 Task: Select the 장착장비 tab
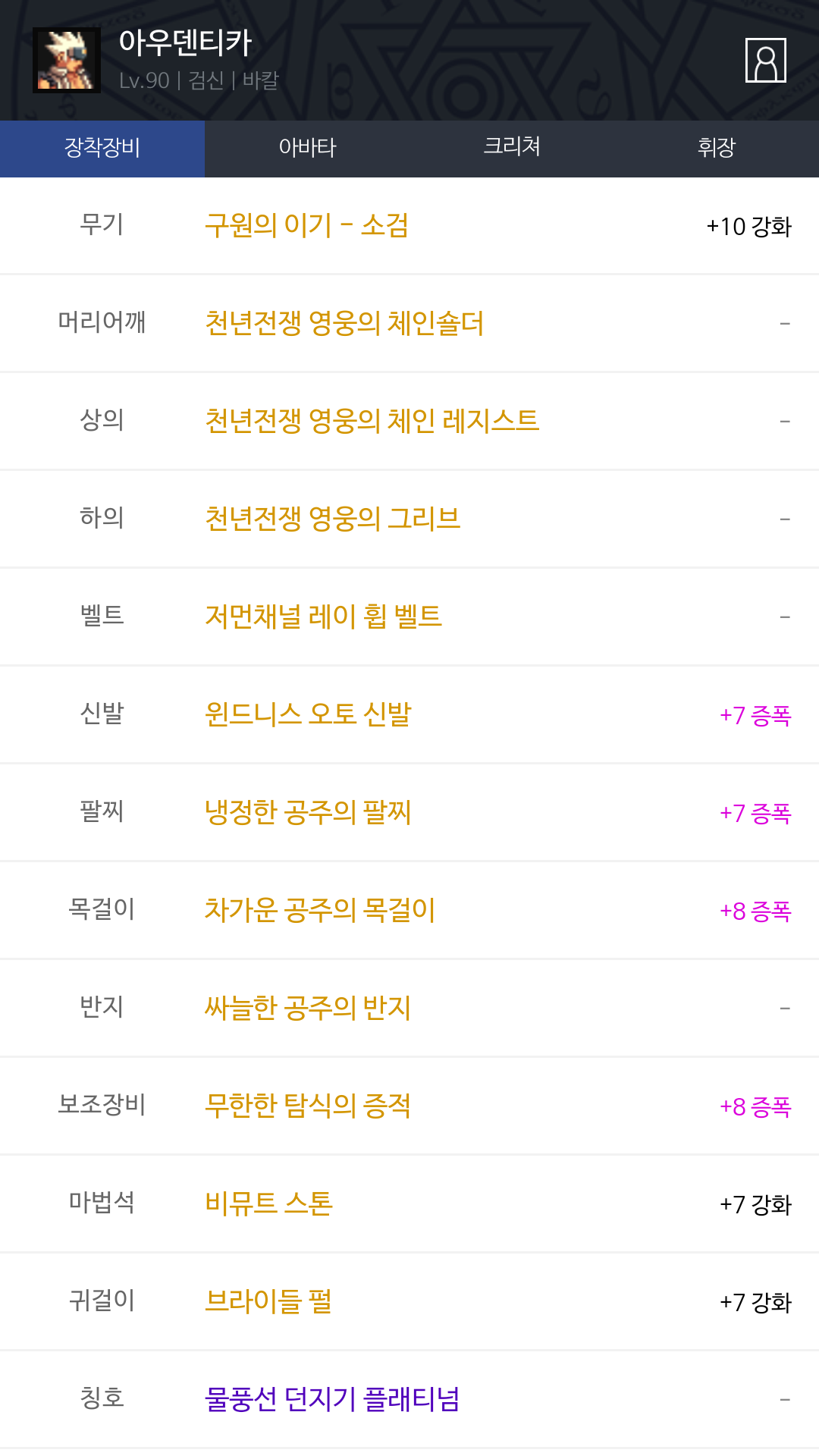click(102, 148)
